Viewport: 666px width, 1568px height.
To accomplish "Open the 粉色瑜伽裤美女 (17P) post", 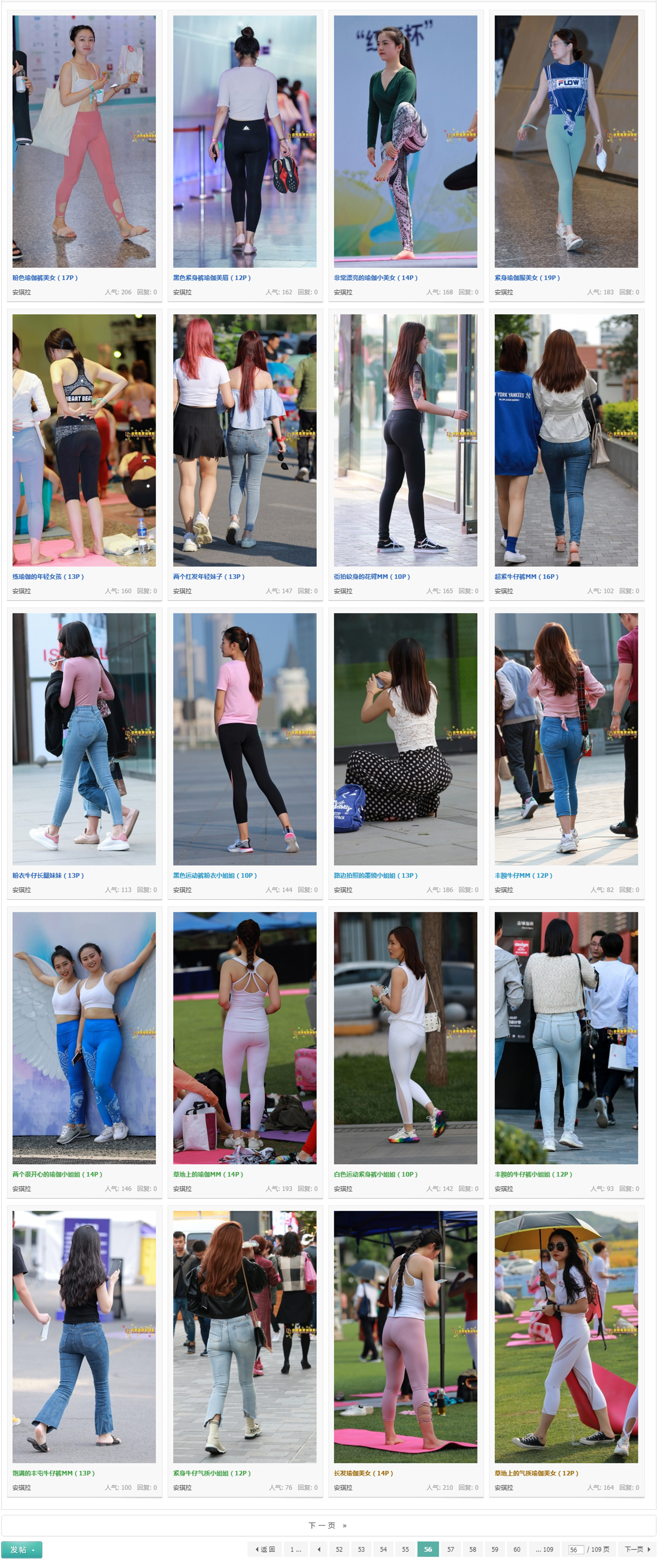I will point(45,277).
